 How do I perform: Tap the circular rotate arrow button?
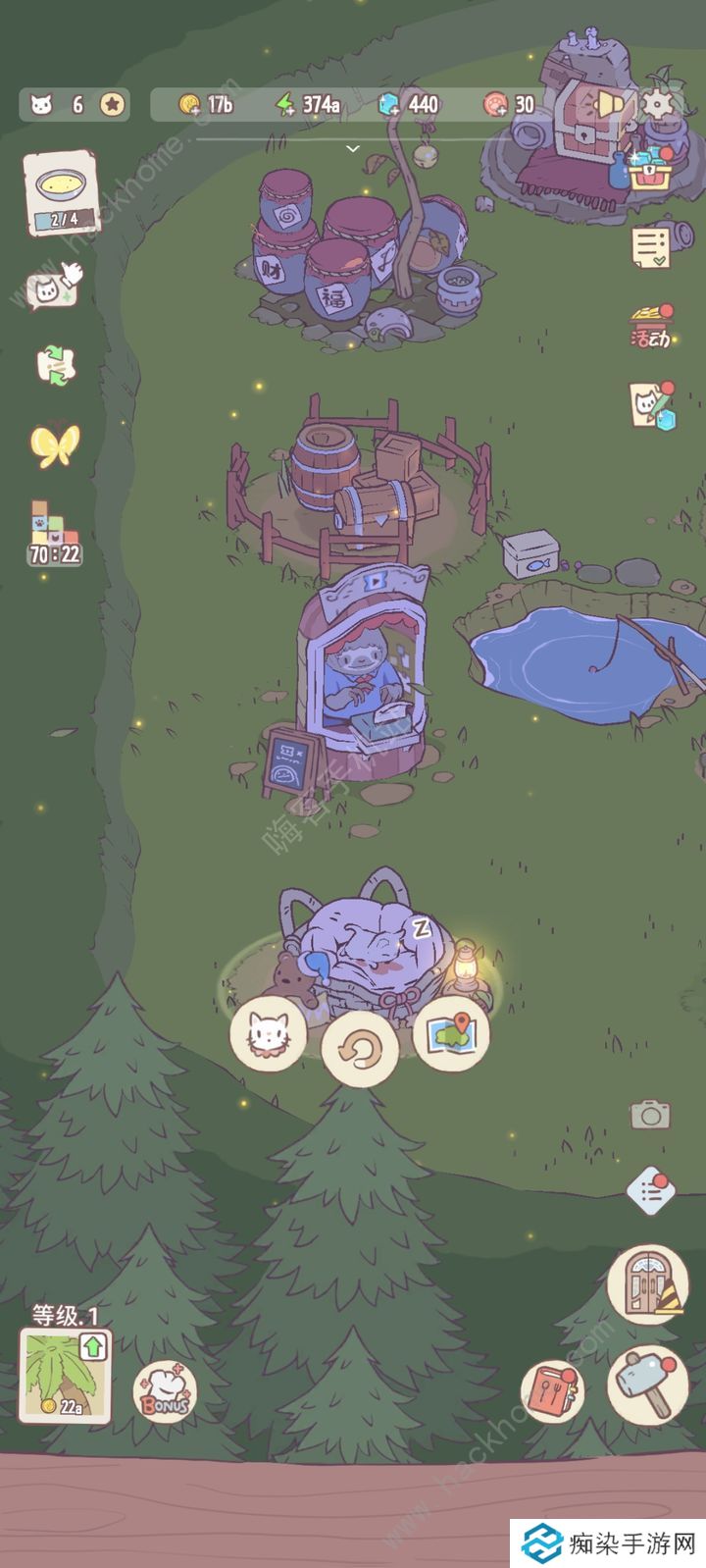[359, 1050]
